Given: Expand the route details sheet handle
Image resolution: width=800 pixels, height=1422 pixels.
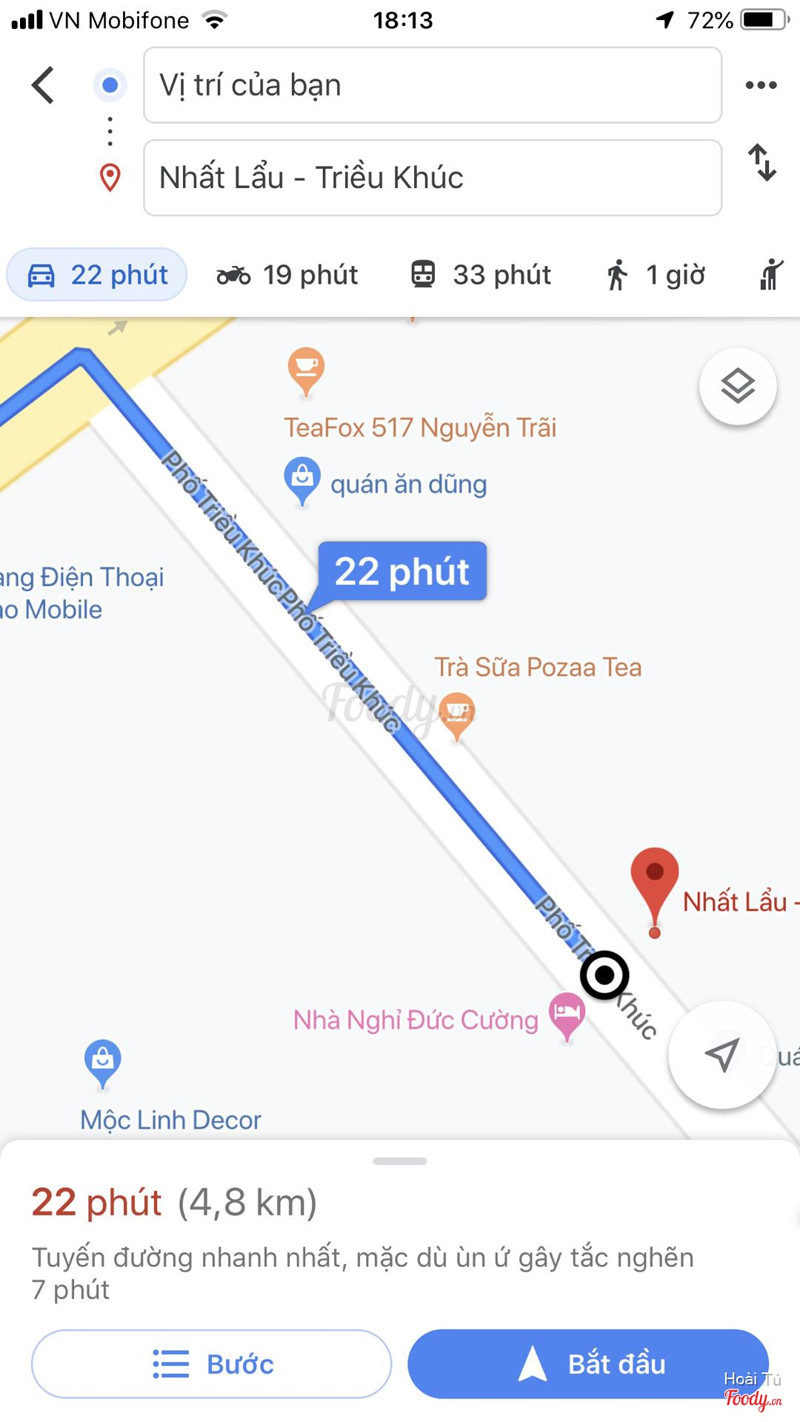Looking at the screenshot, I should click(400, 1162).
